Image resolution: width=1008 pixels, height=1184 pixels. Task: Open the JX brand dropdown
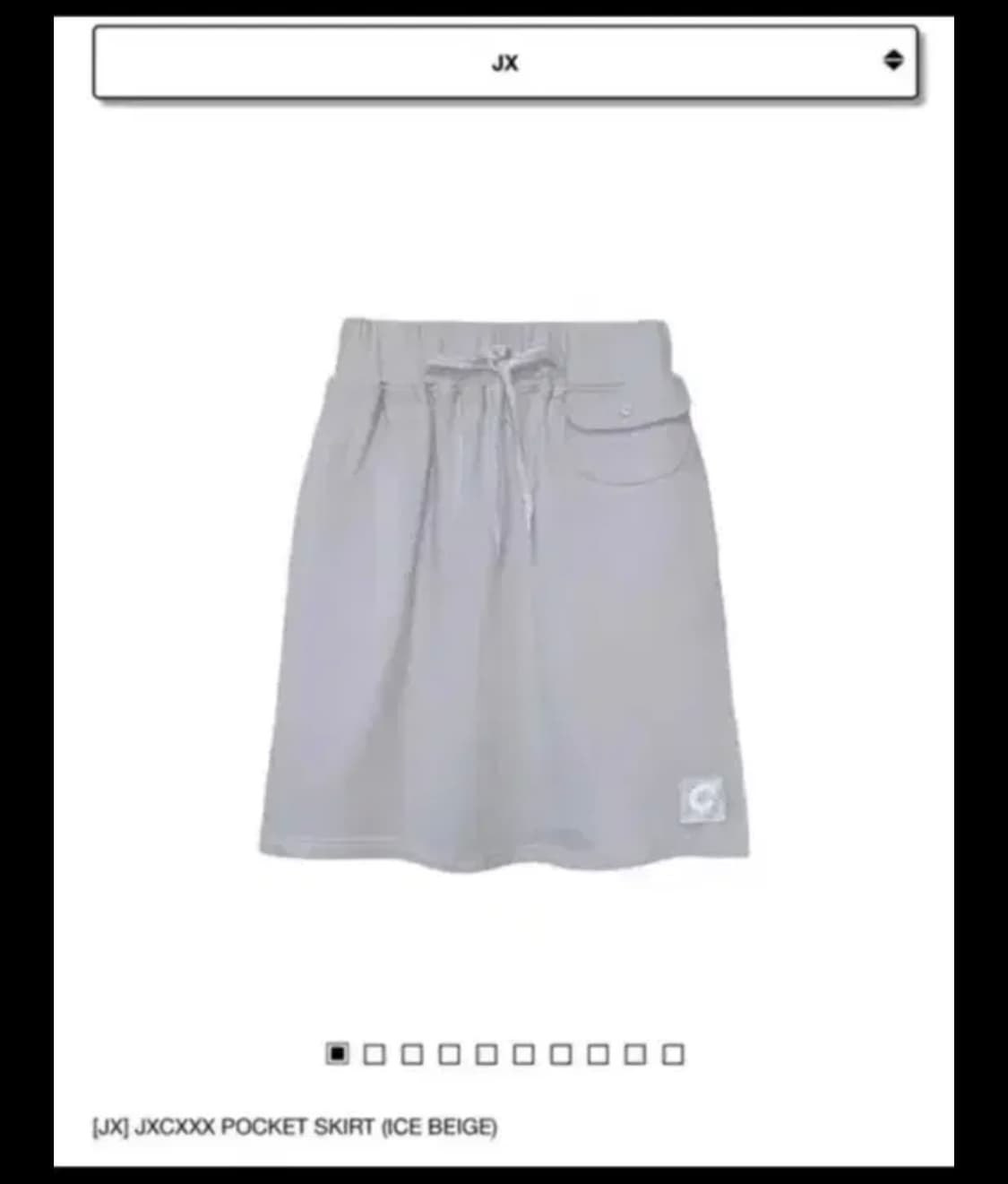(504, 62)
